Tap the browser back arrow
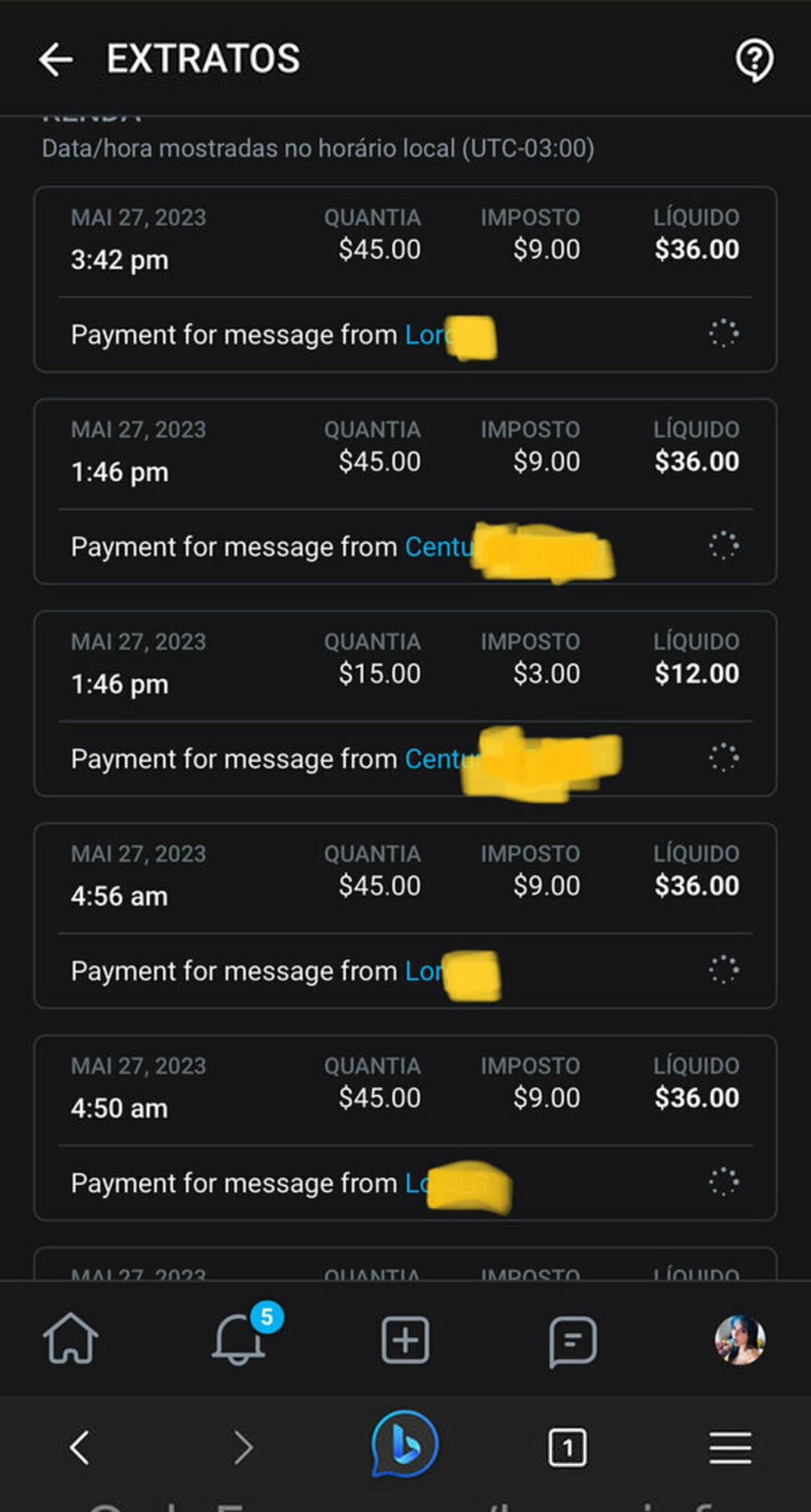The height and width of the screenshot is (1512, 811). point(80,1447)
